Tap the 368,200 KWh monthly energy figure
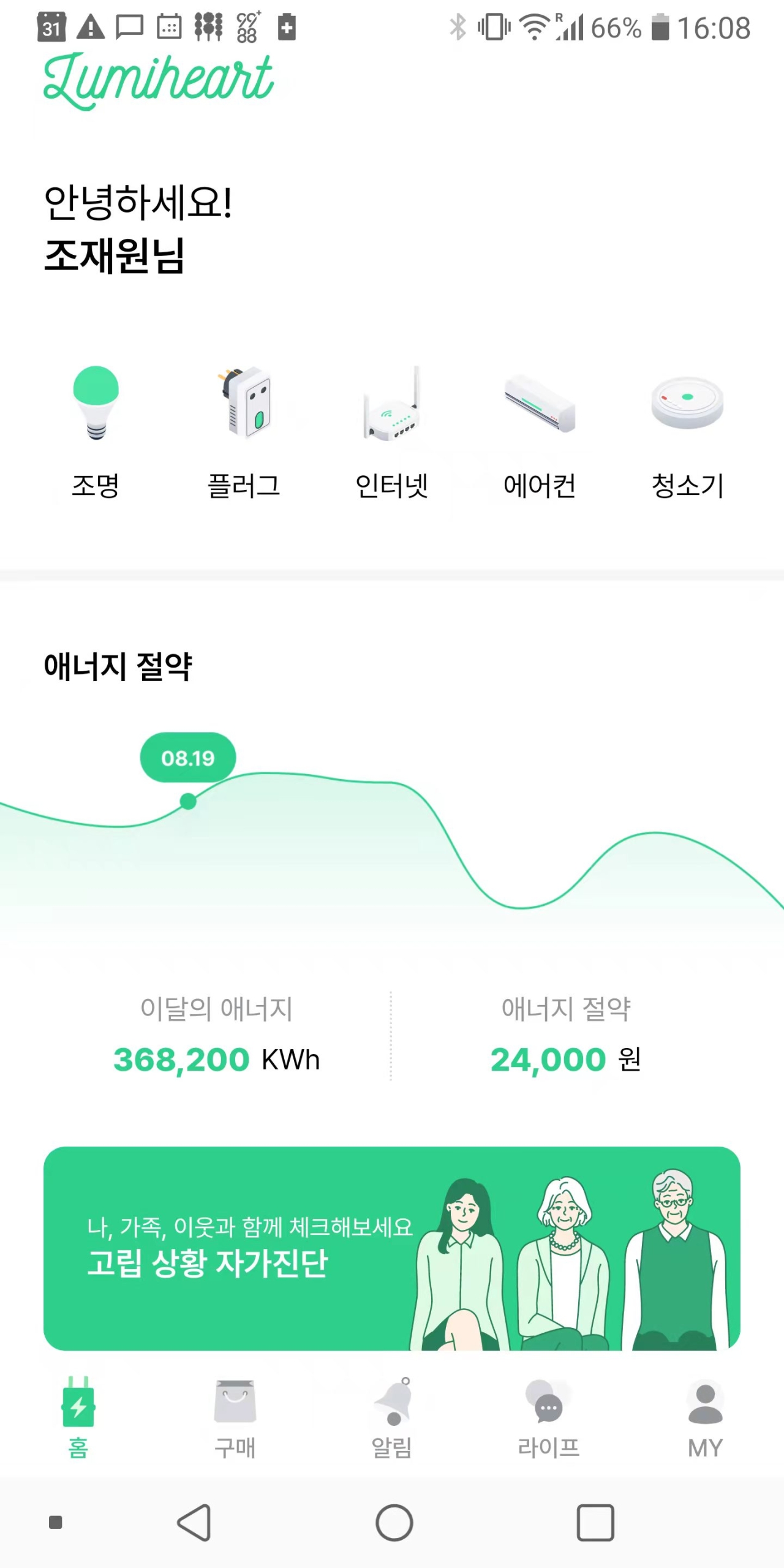 (x=216, y=1058)
